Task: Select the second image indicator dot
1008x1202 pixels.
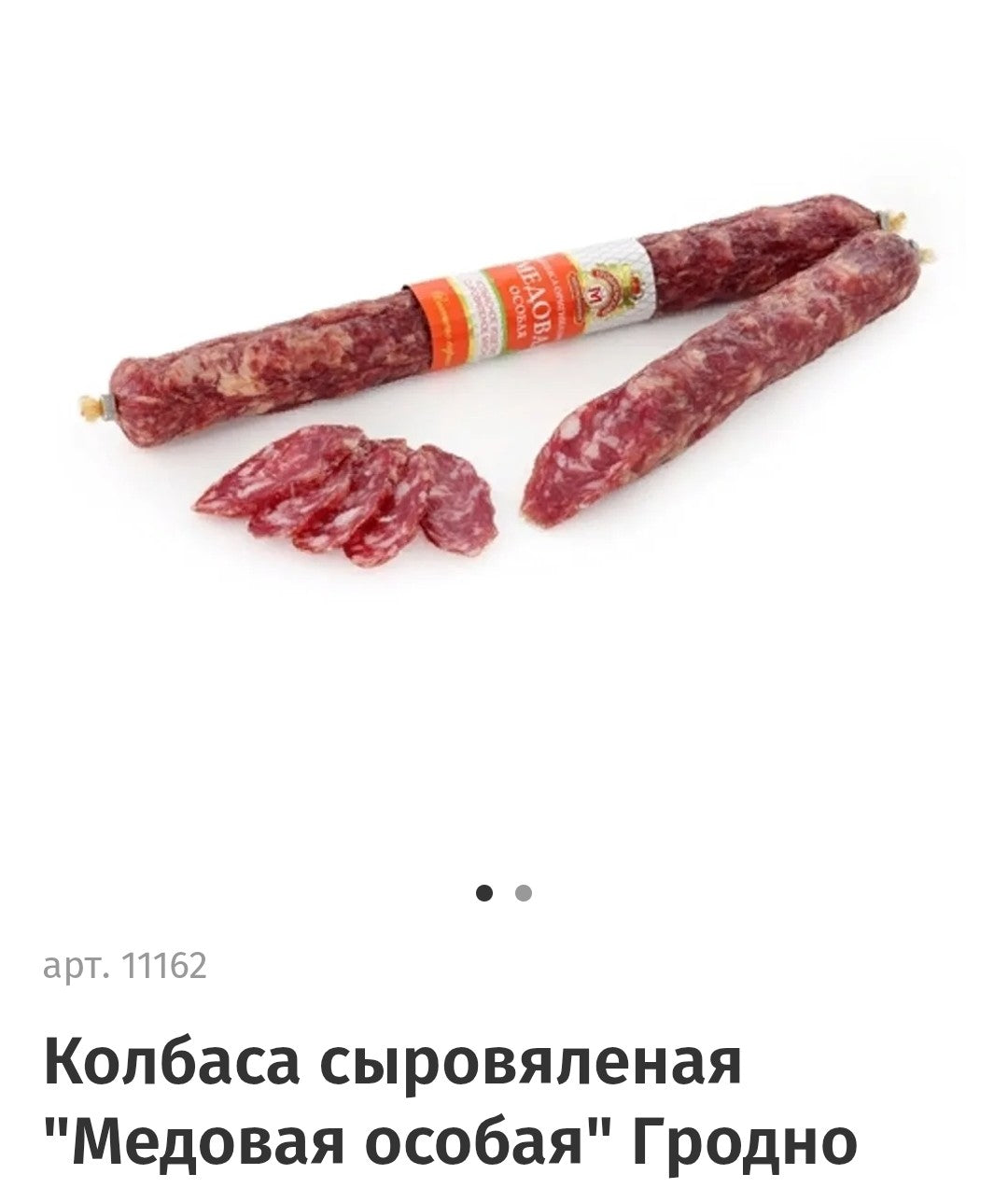Action: 525,893
